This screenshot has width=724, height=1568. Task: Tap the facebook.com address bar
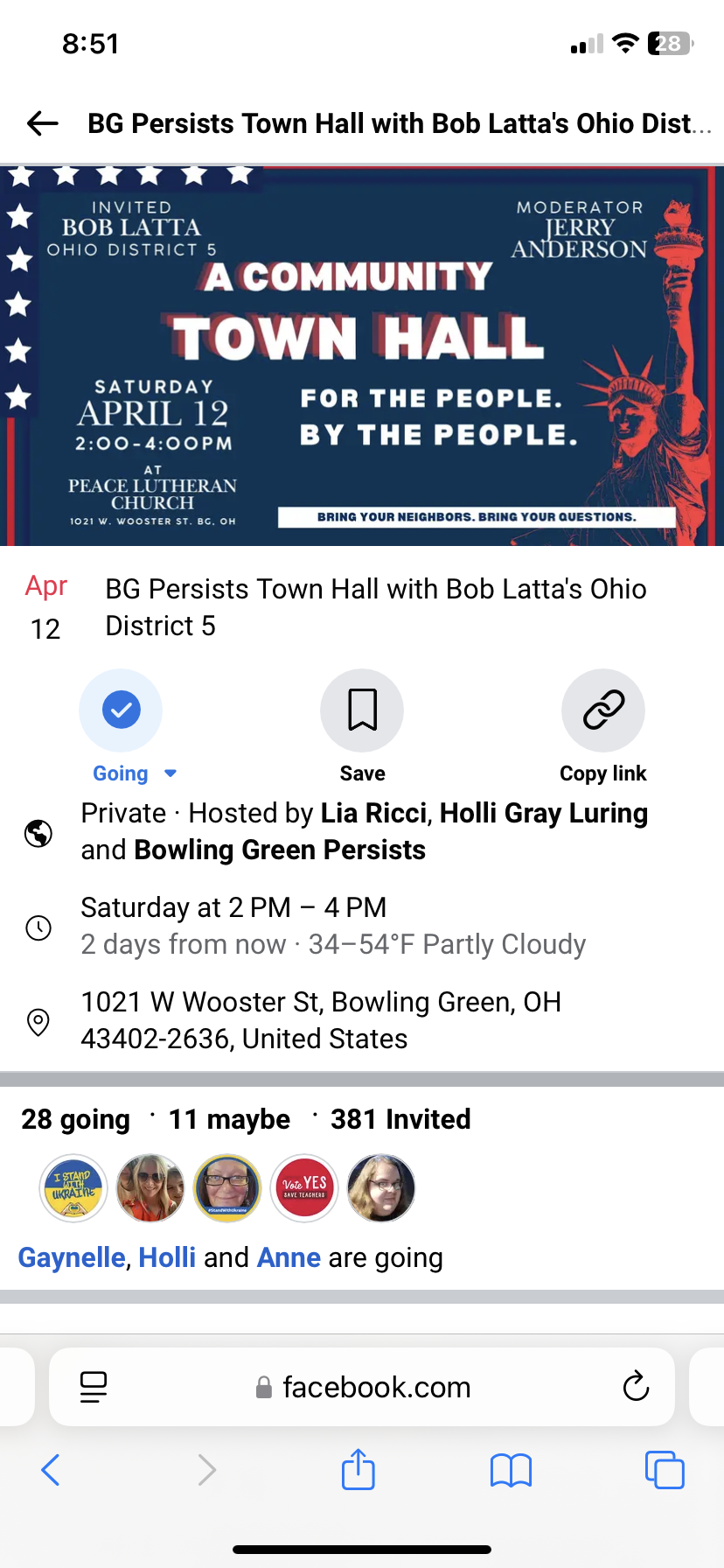376,1387
